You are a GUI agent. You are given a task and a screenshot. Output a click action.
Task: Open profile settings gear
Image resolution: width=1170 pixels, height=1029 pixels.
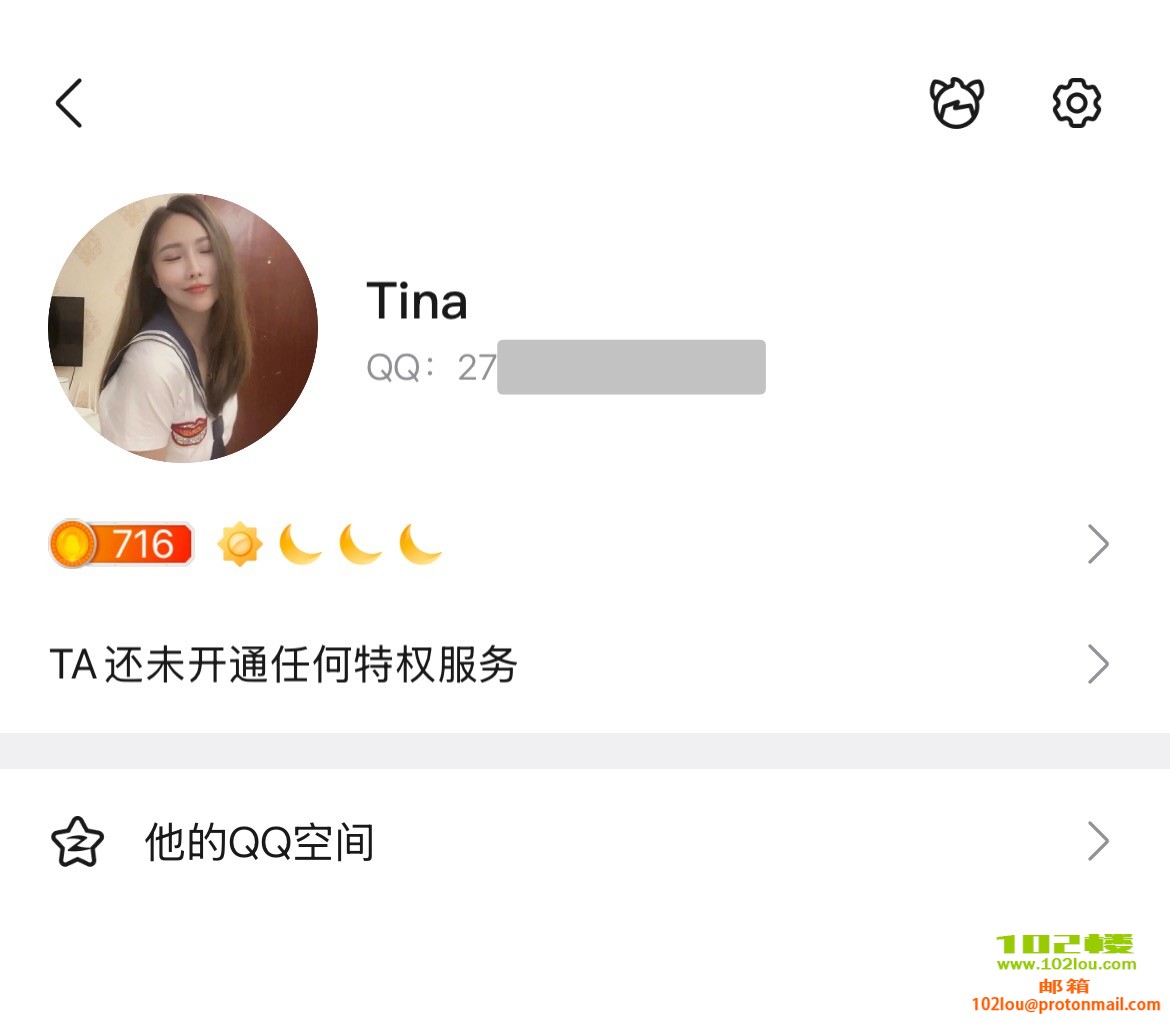pos(1076,103)
